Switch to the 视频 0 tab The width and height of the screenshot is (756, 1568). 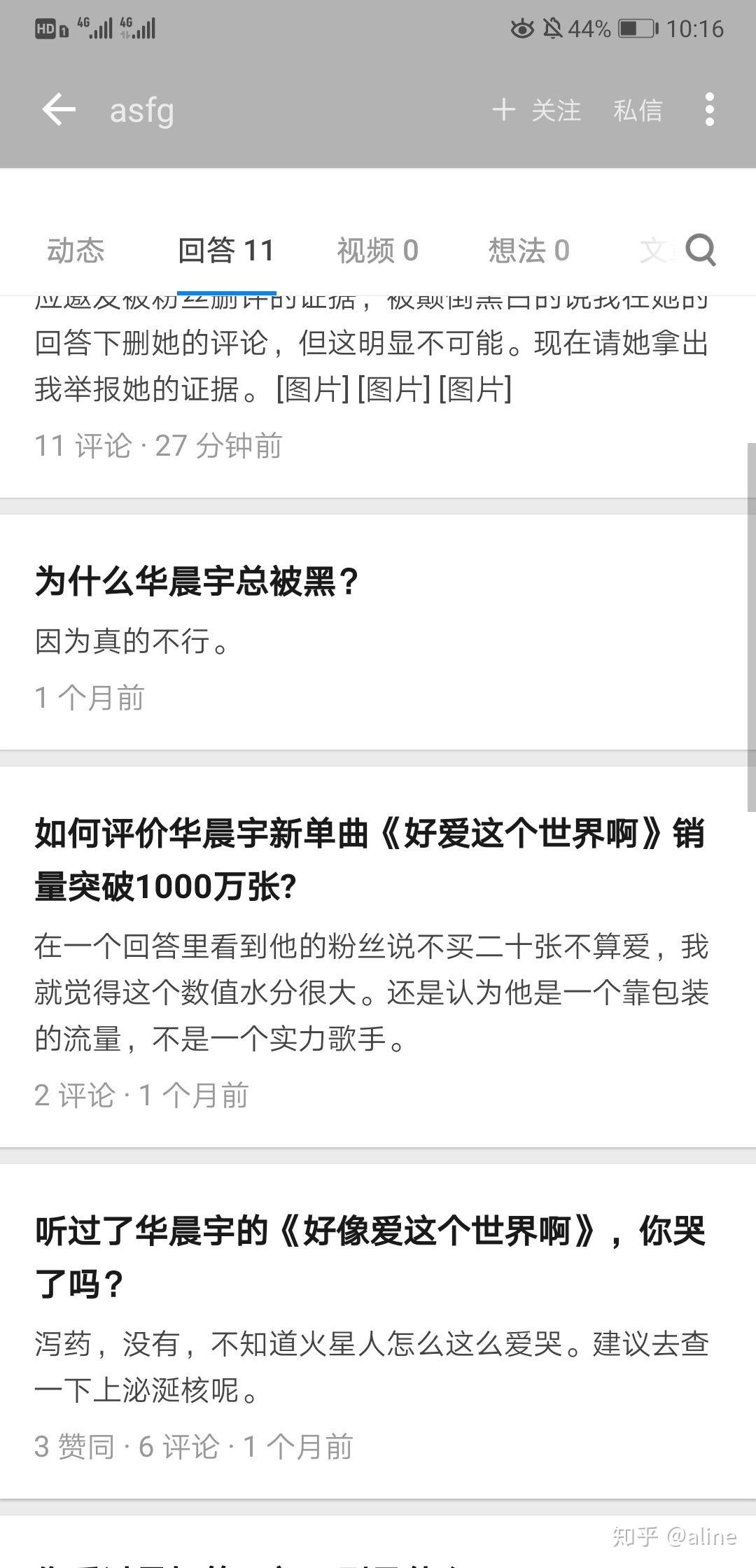point(377,250)
